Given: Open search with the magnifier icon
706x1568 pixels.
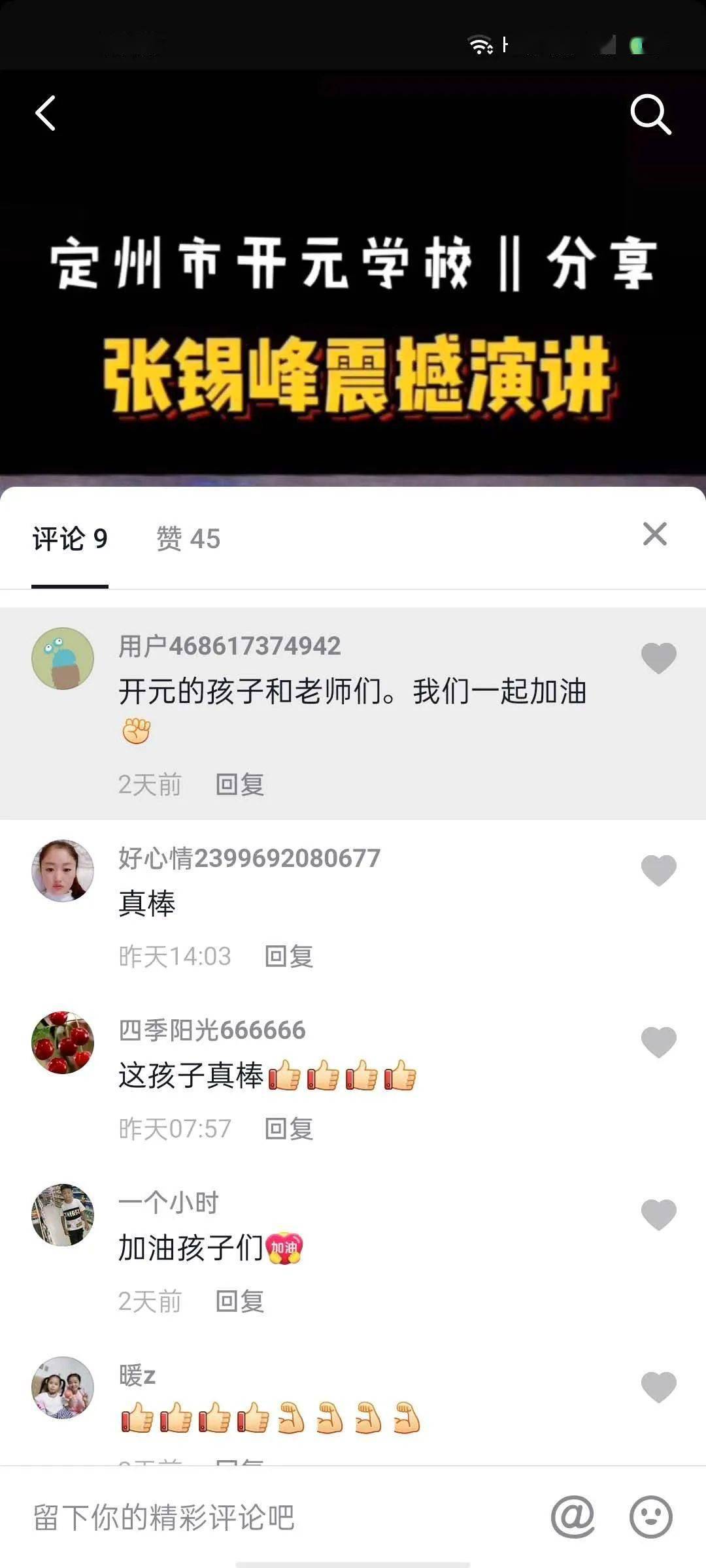Looking at the screenshot, I should 650,114.
